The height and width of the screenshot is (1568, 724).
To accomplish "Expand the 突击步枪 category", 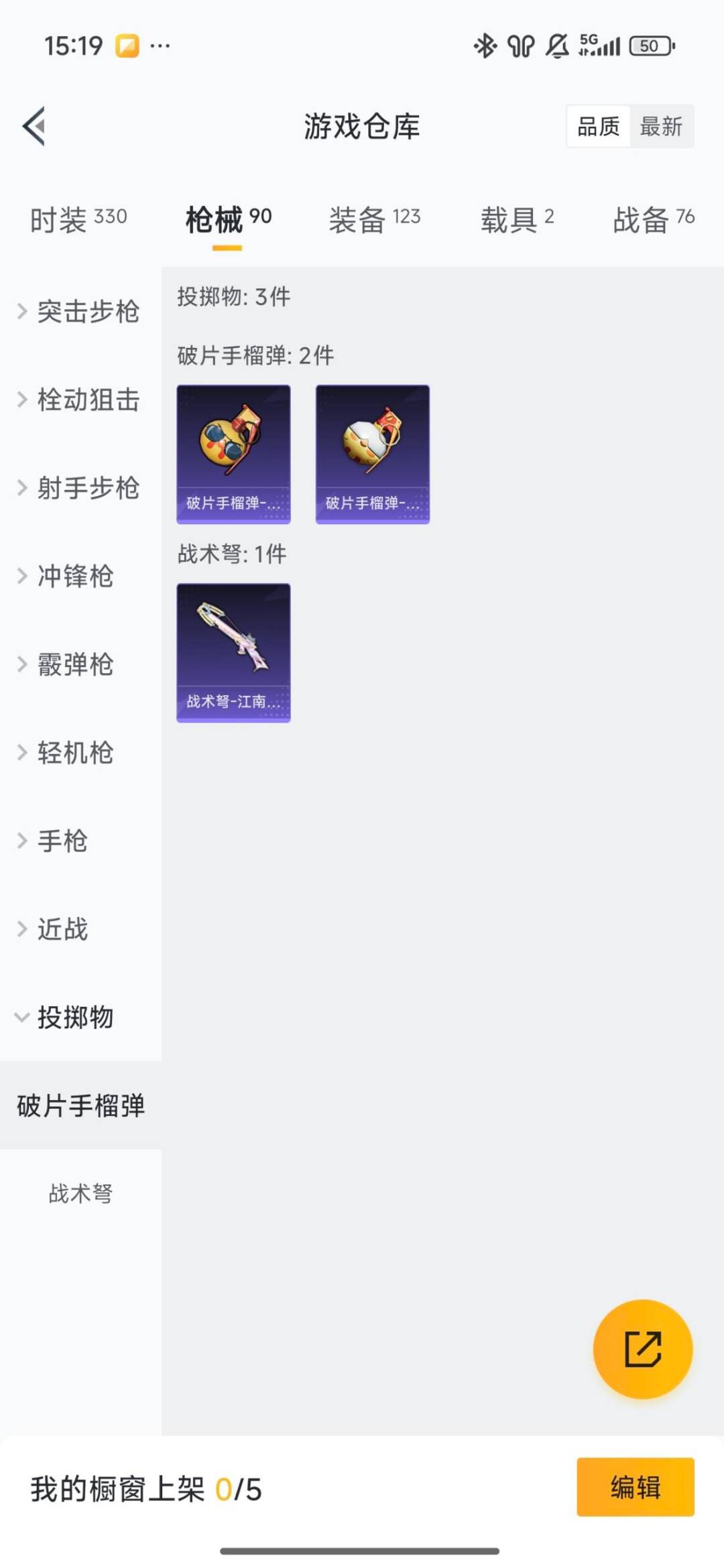I will pos(87,312).
